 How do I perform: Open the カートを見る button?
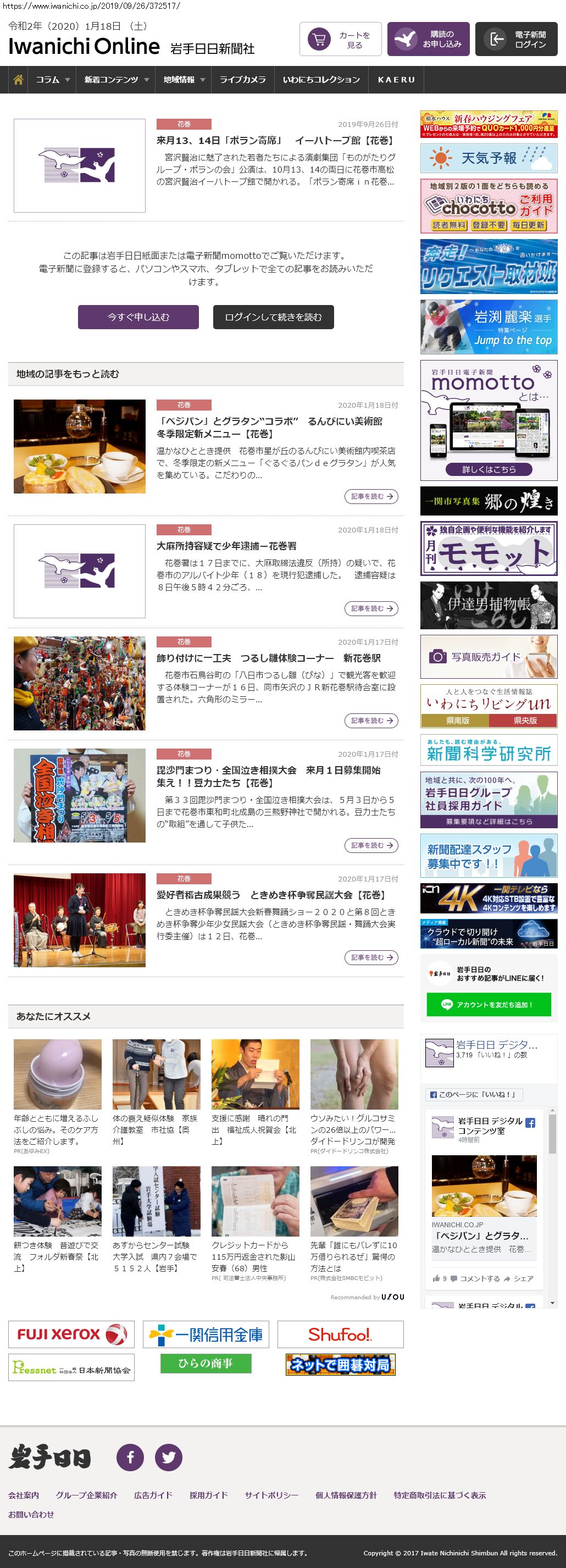(340, 40)
